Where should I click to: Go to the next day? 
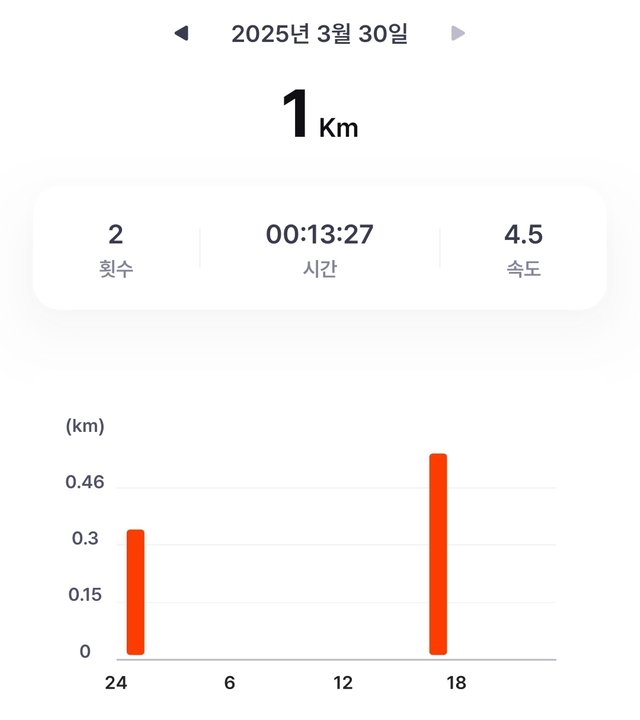pos(458,34)
